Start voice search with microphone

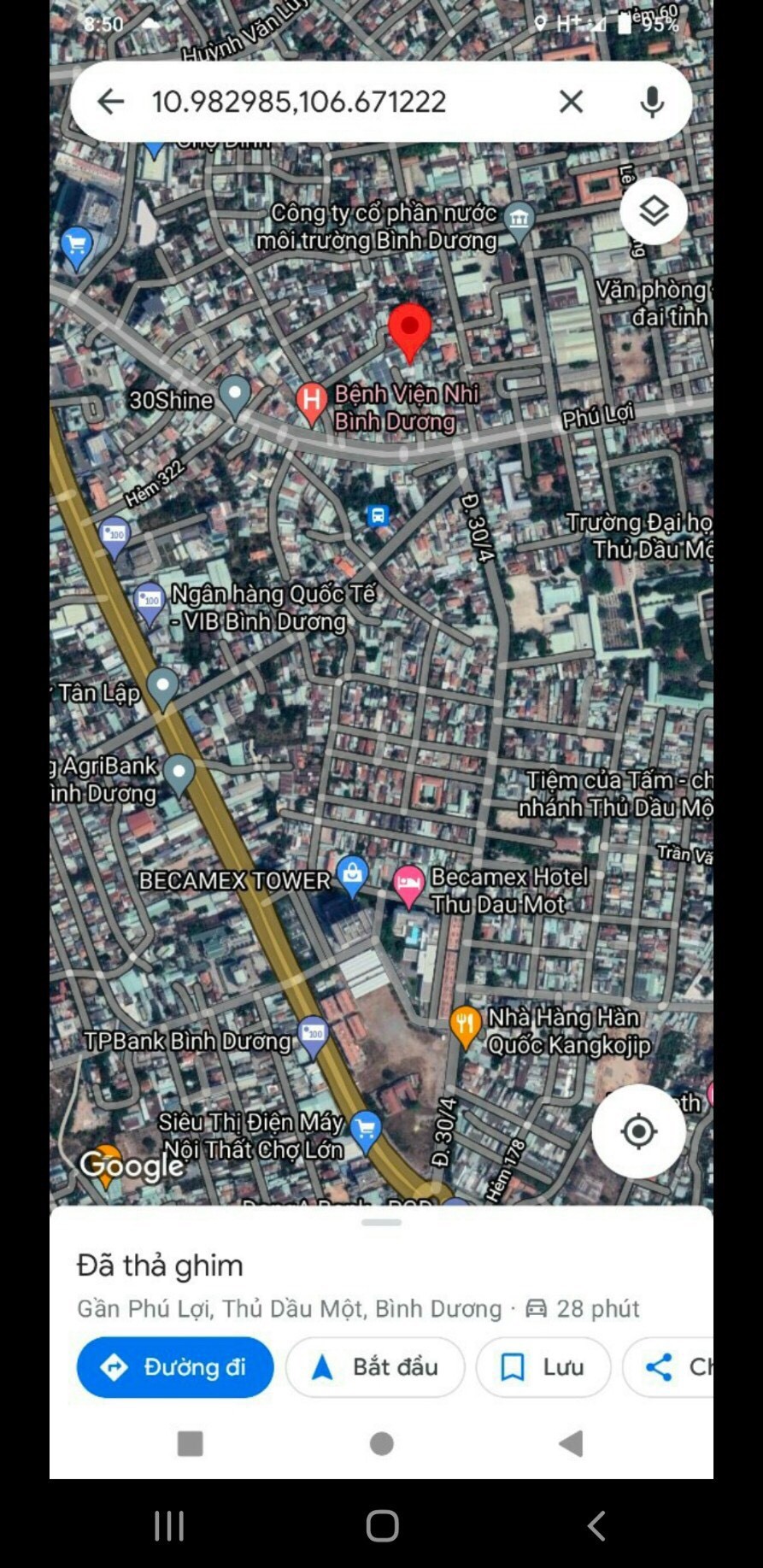pyautogui.click(x=652, y=102)
